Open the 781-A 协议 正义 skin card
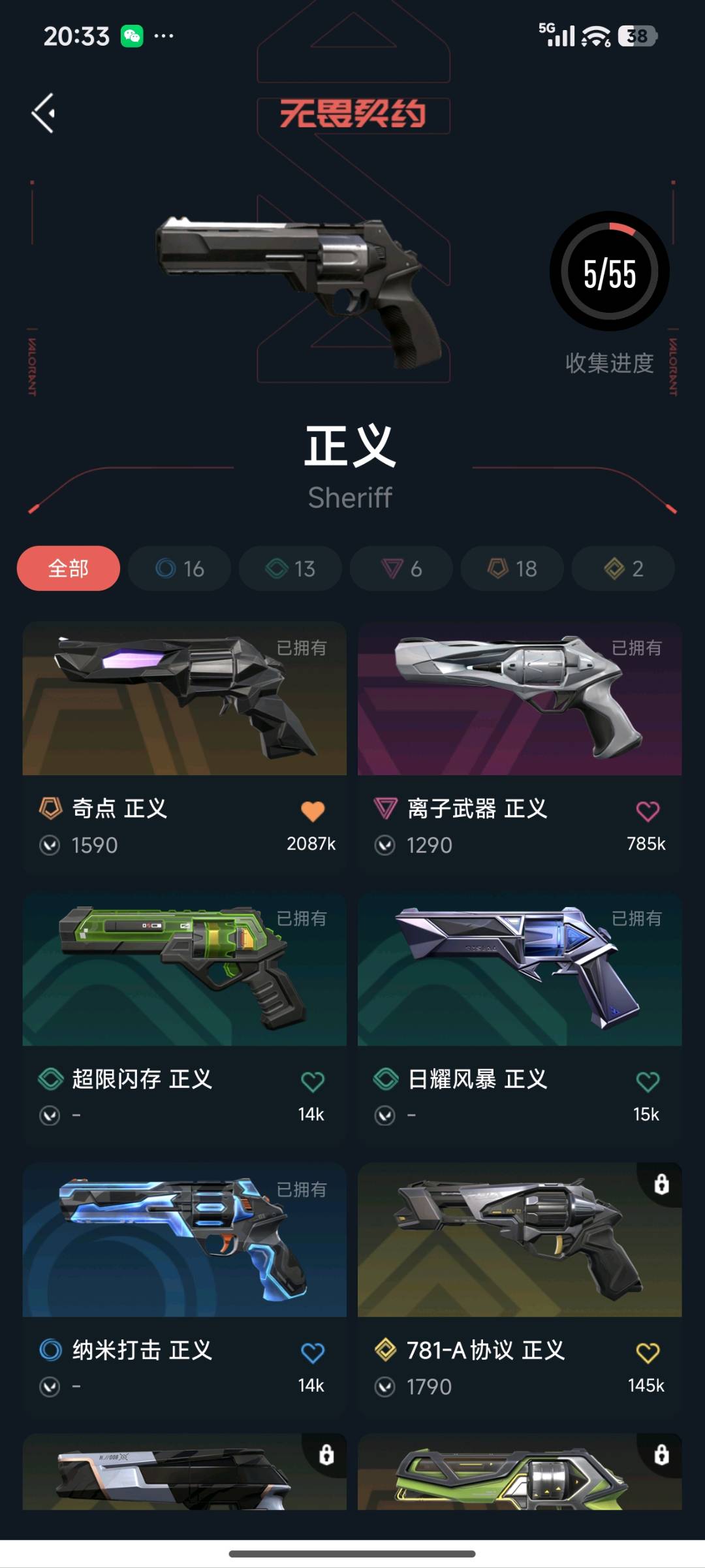This screenshot has width=705, height=1568. click(x=520, y=1289)
